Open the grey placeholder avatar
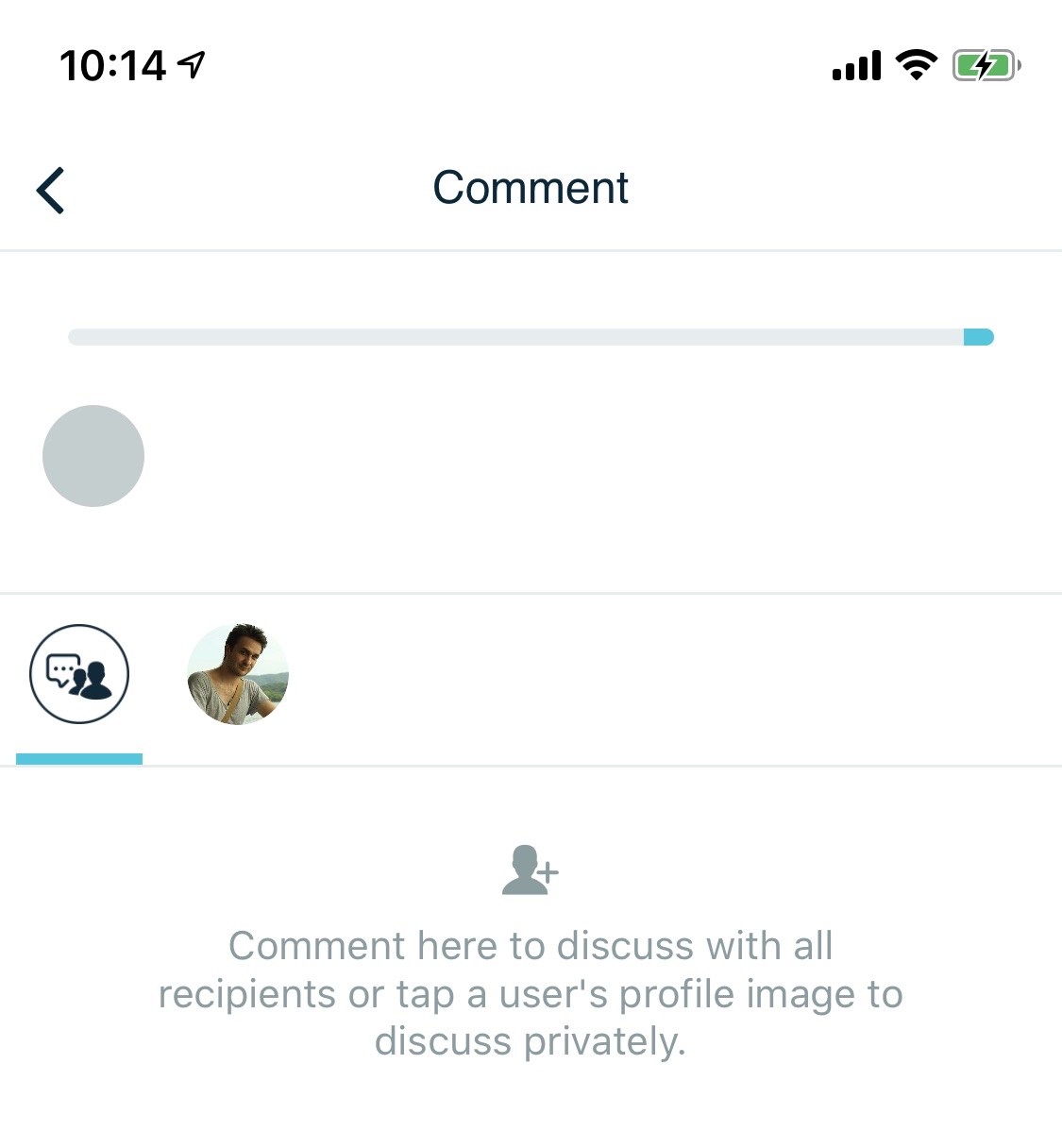Screen dimensions: 1062x1148 pos(93,456)
